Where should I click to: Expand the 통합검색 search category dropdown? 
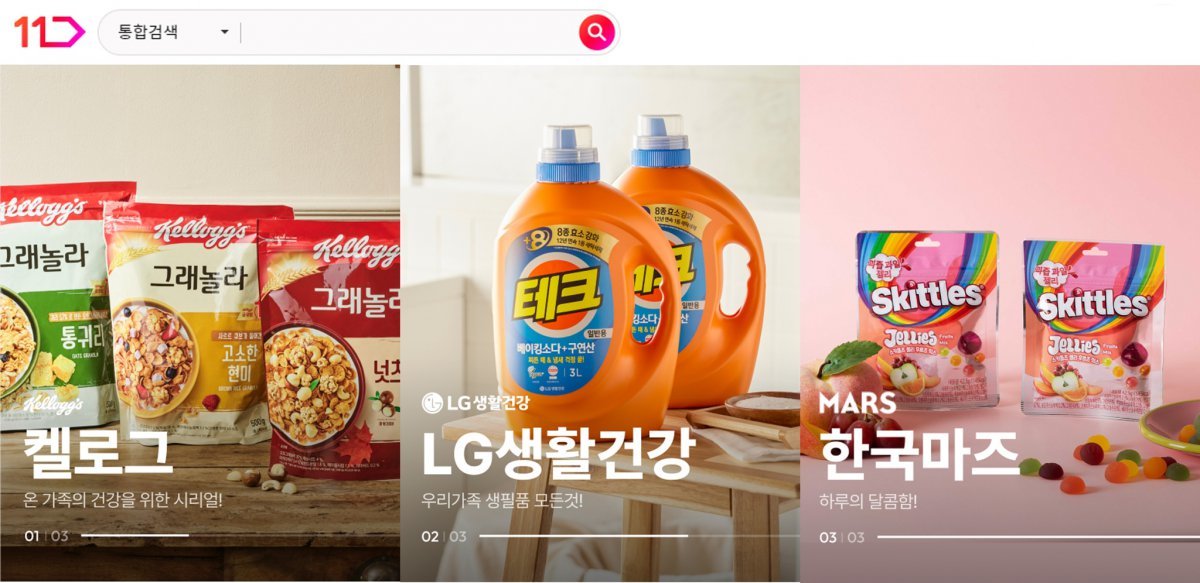pos(170,32)
